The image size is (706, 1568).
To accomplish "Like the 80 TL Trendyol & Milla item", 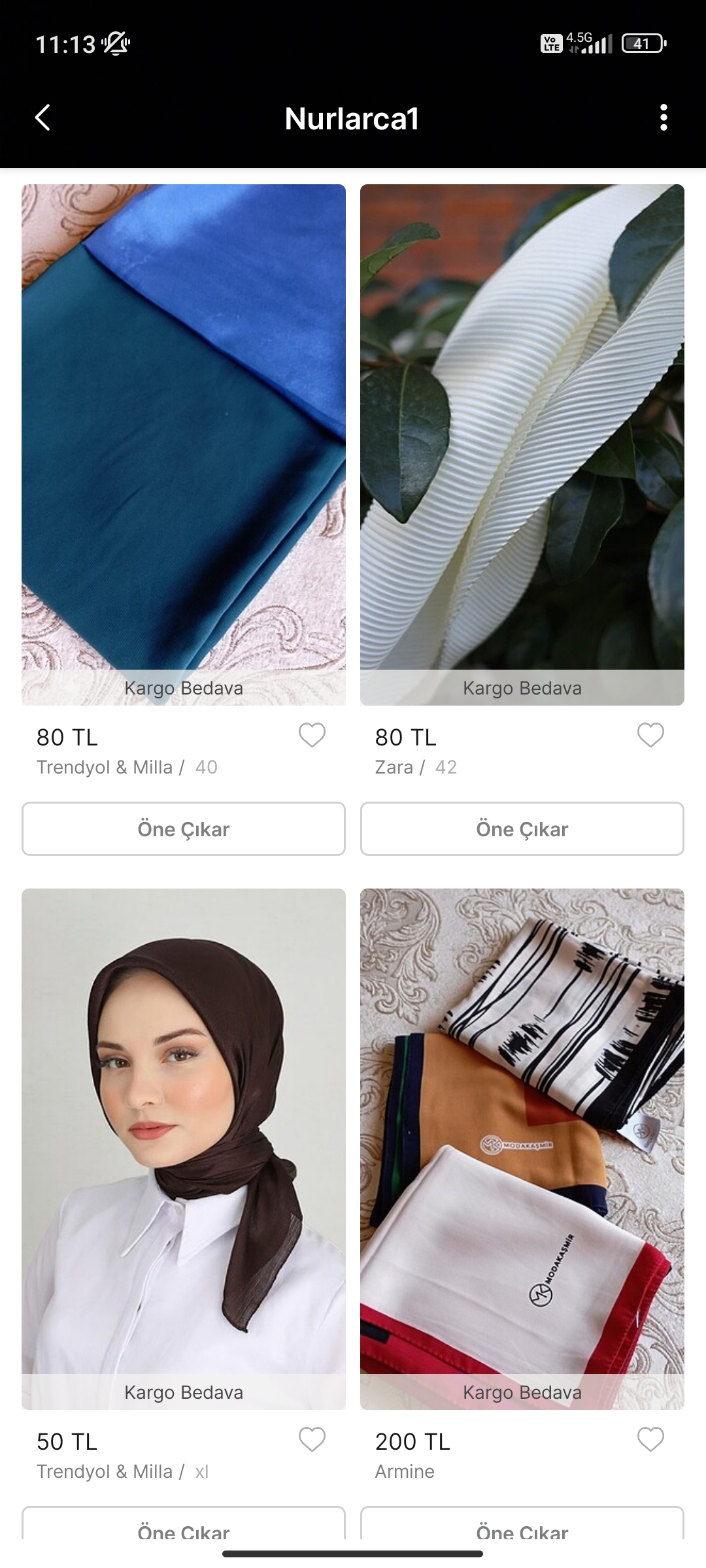I will click(x=312, y=736).
